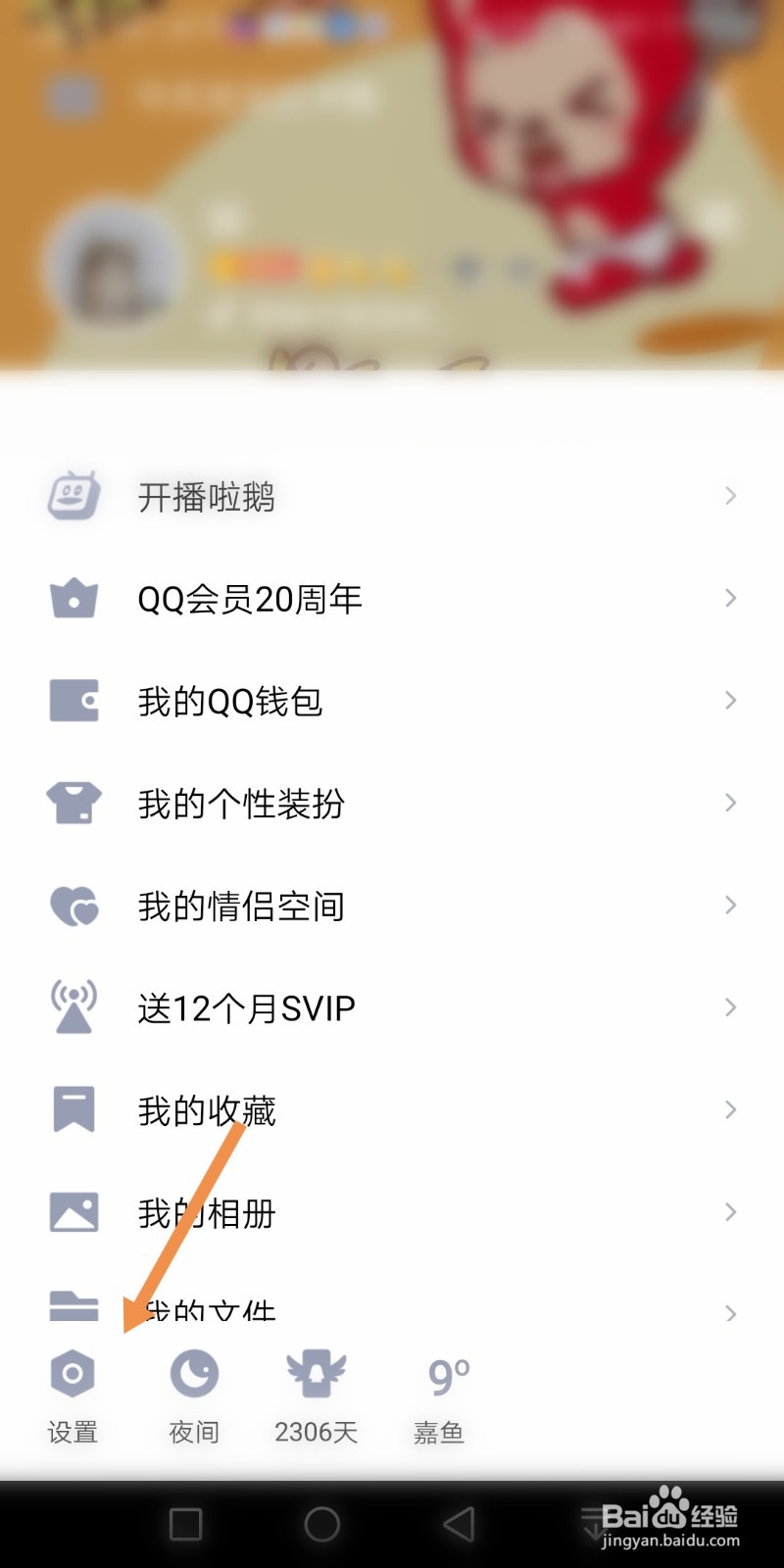This screenshot has width=784, height=1568.
Task: Open QQ会员20周年 row
Action: (x=392, y=599)
